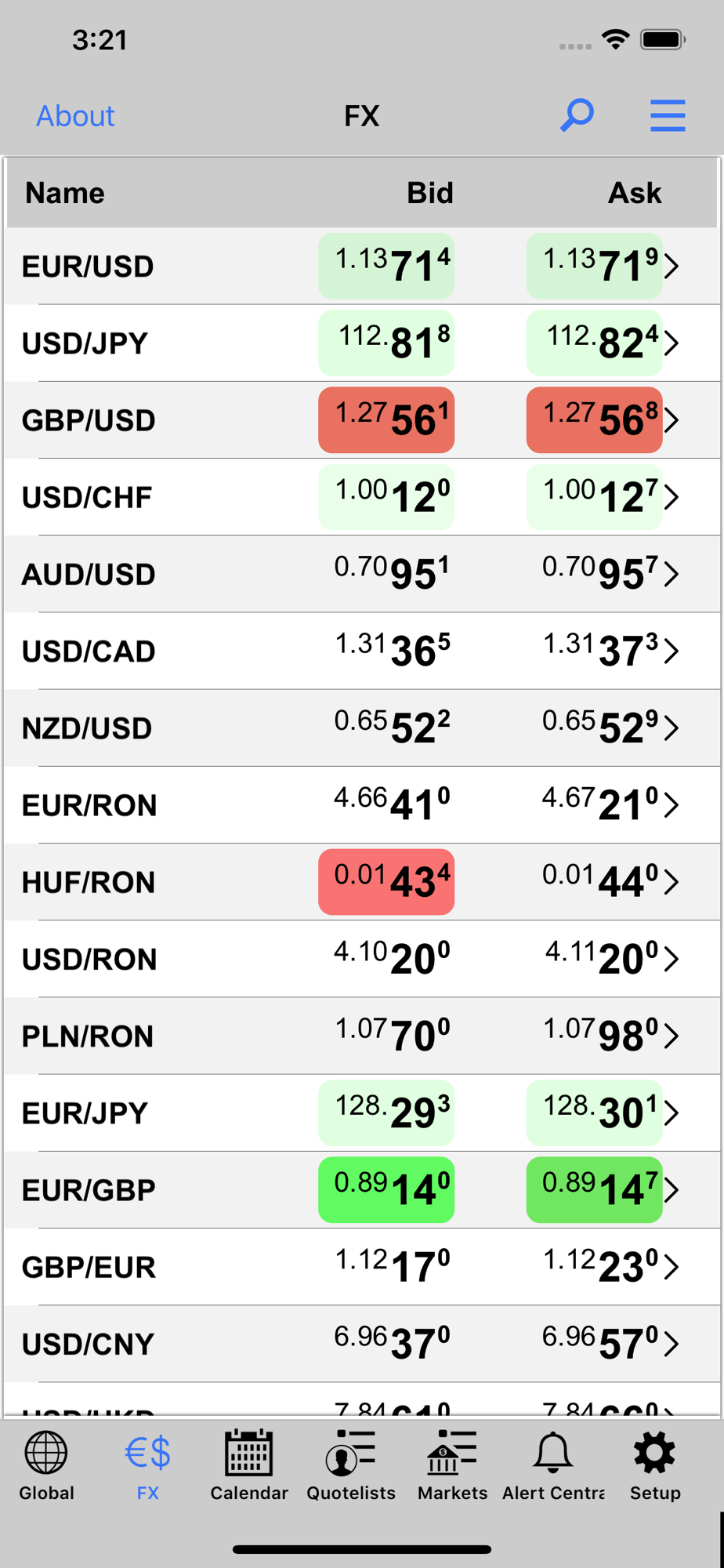This screenshot has height=1568, width=724.
Task: Show AUD/USD quote details
Action: pos(362,574)
